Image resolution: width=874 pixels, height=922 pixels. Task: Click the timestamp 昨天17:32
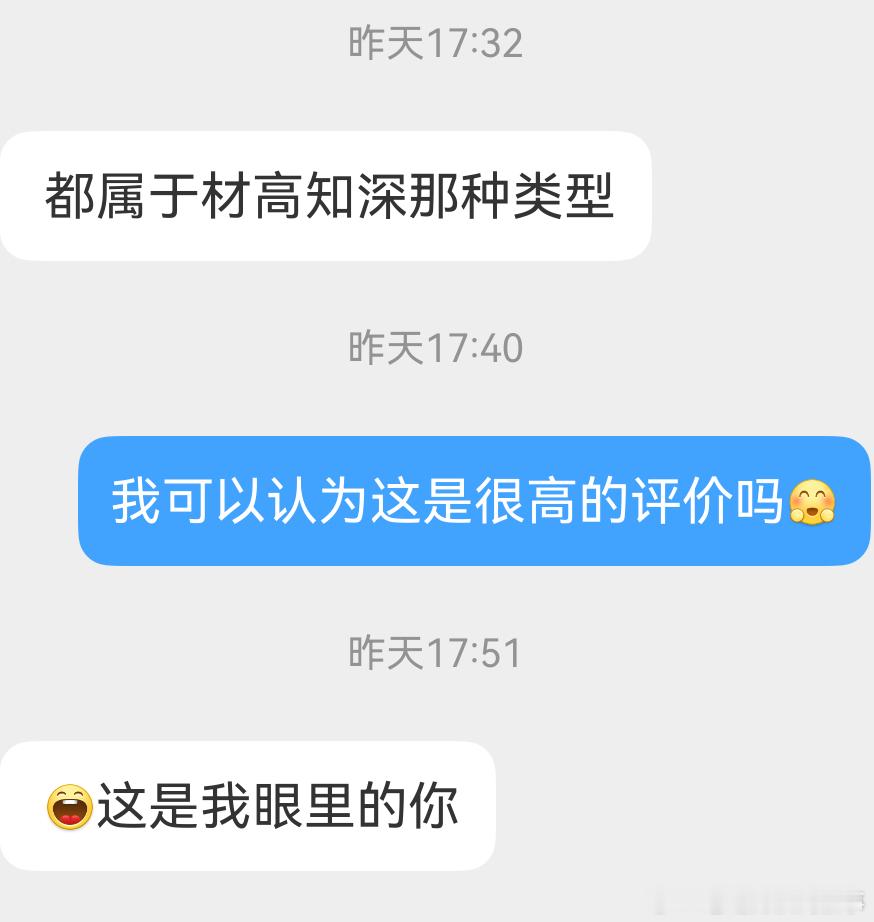[x=436, y=42]
